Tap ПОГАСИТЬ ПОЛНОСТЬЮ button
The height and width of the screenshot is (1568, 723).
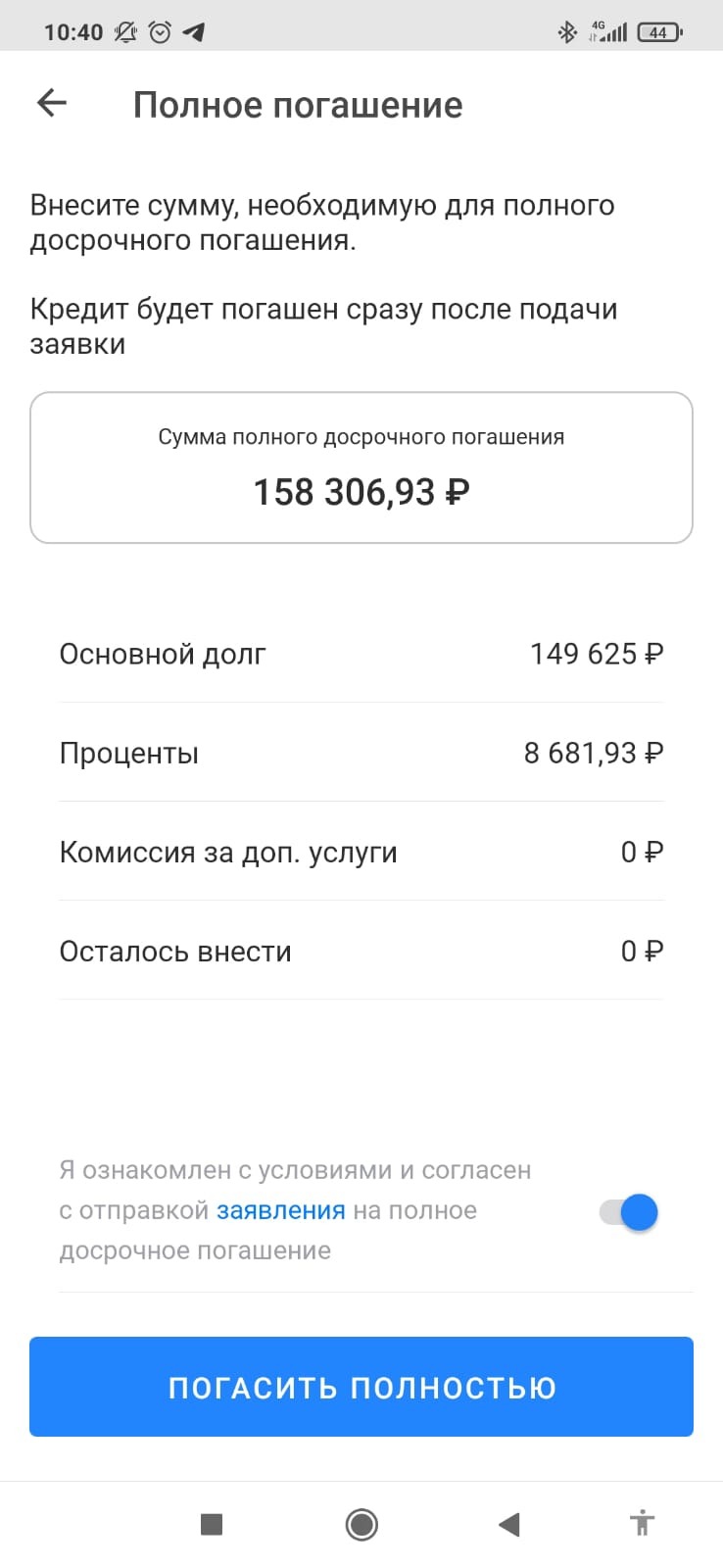click(x=361, y=1387)
